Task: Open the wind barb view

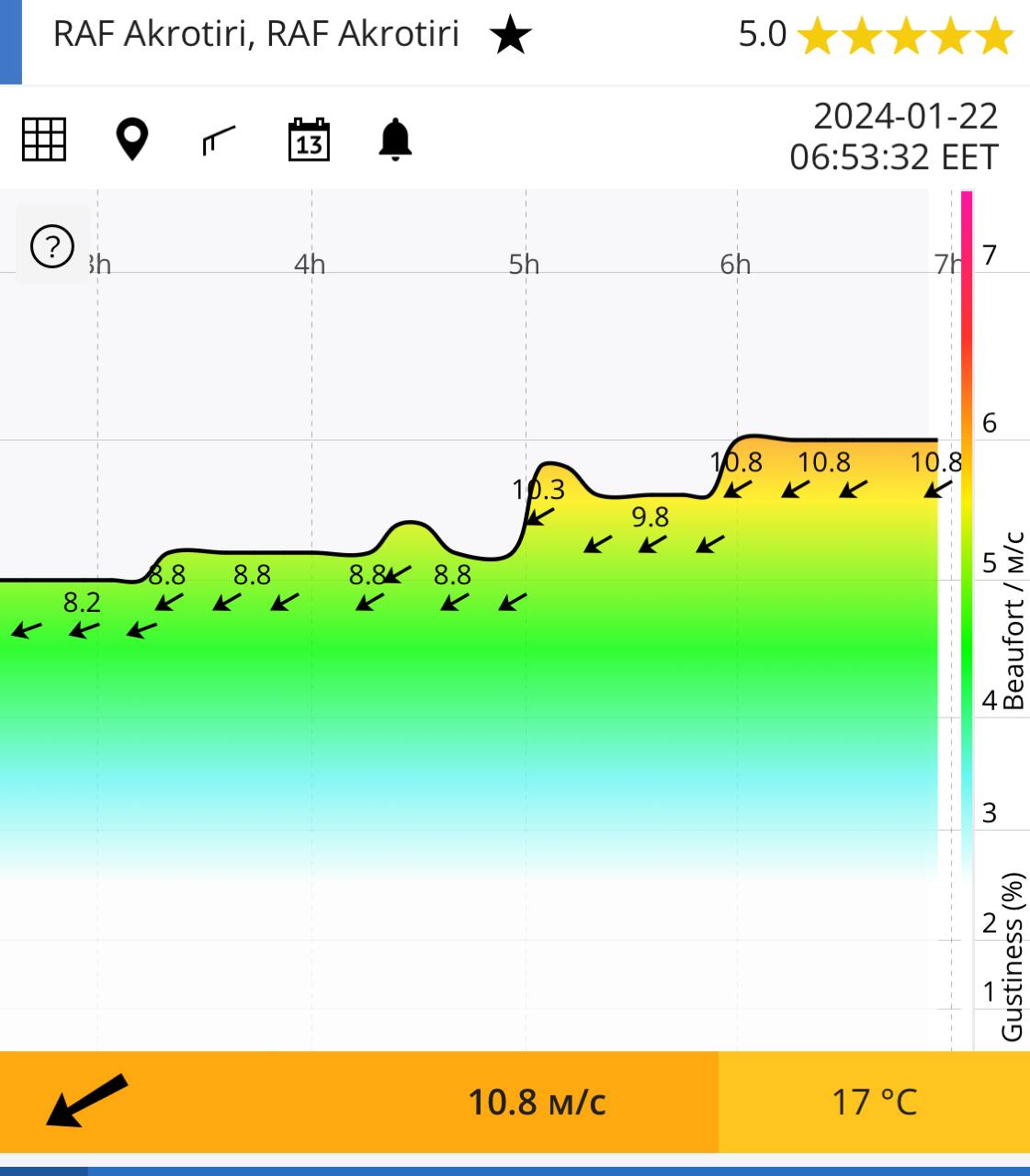Action: [x=219, y=140]
